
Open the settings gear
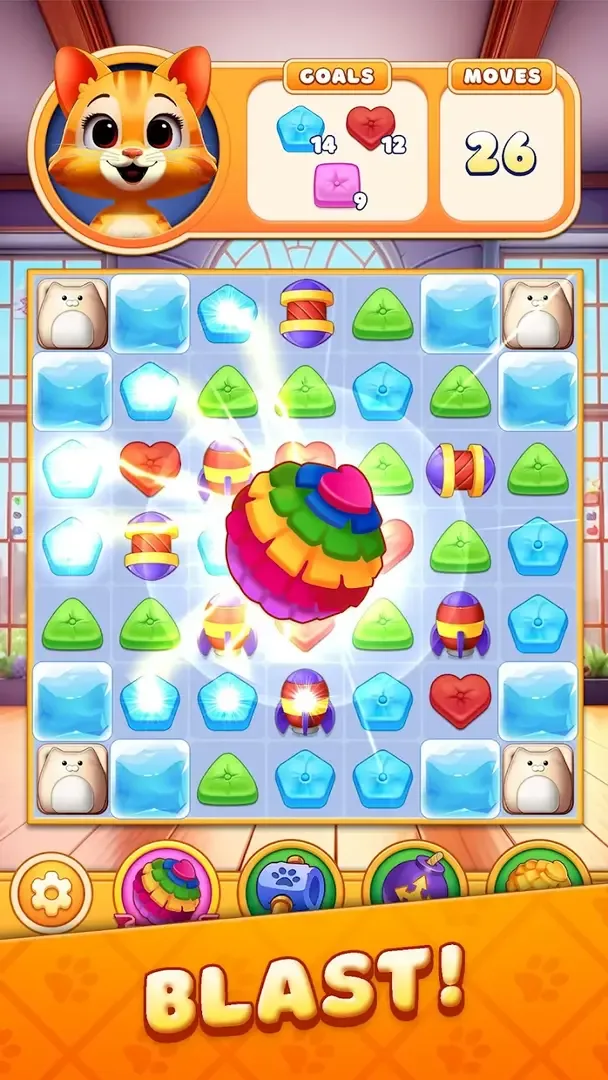click(x=47, y=893)
